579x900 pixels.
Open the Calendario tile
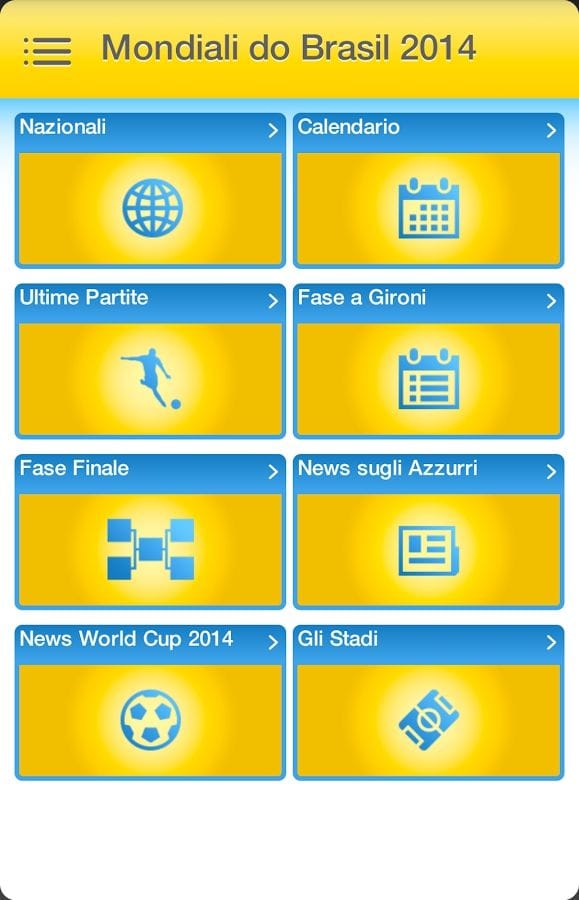tap(429, 191)
